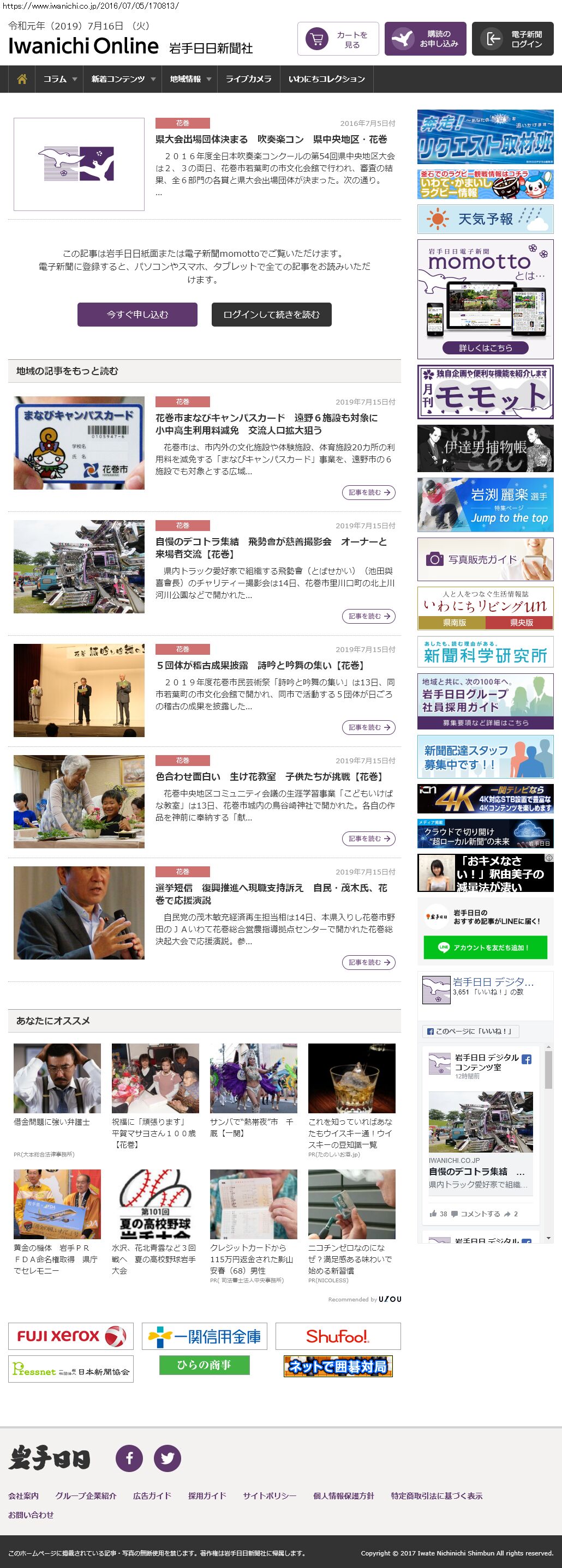Open the 写真販売ガイド banner
Viewport: 562px width, 1568px height.
pyautogui.click(x=485, y=559)
